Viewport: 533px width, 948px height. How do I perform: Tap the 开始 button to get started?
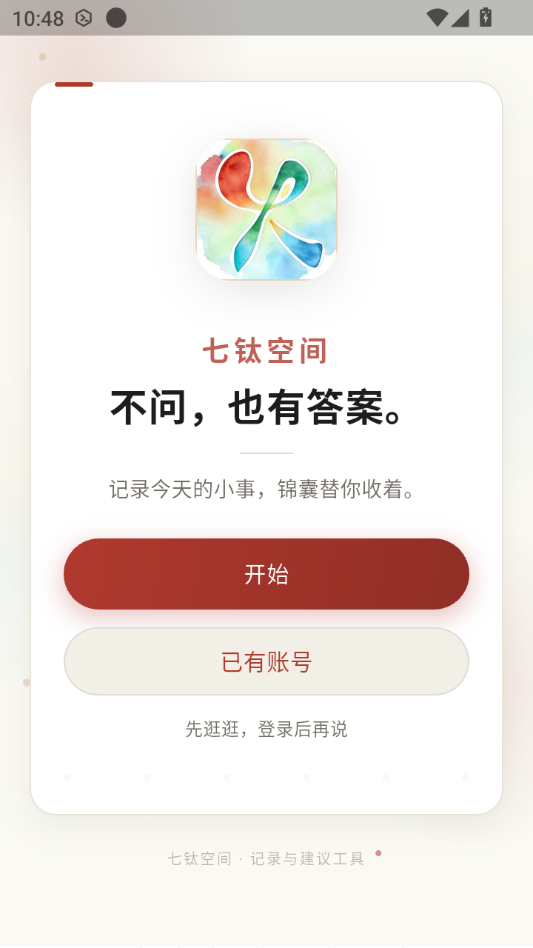tap(266, 574)
